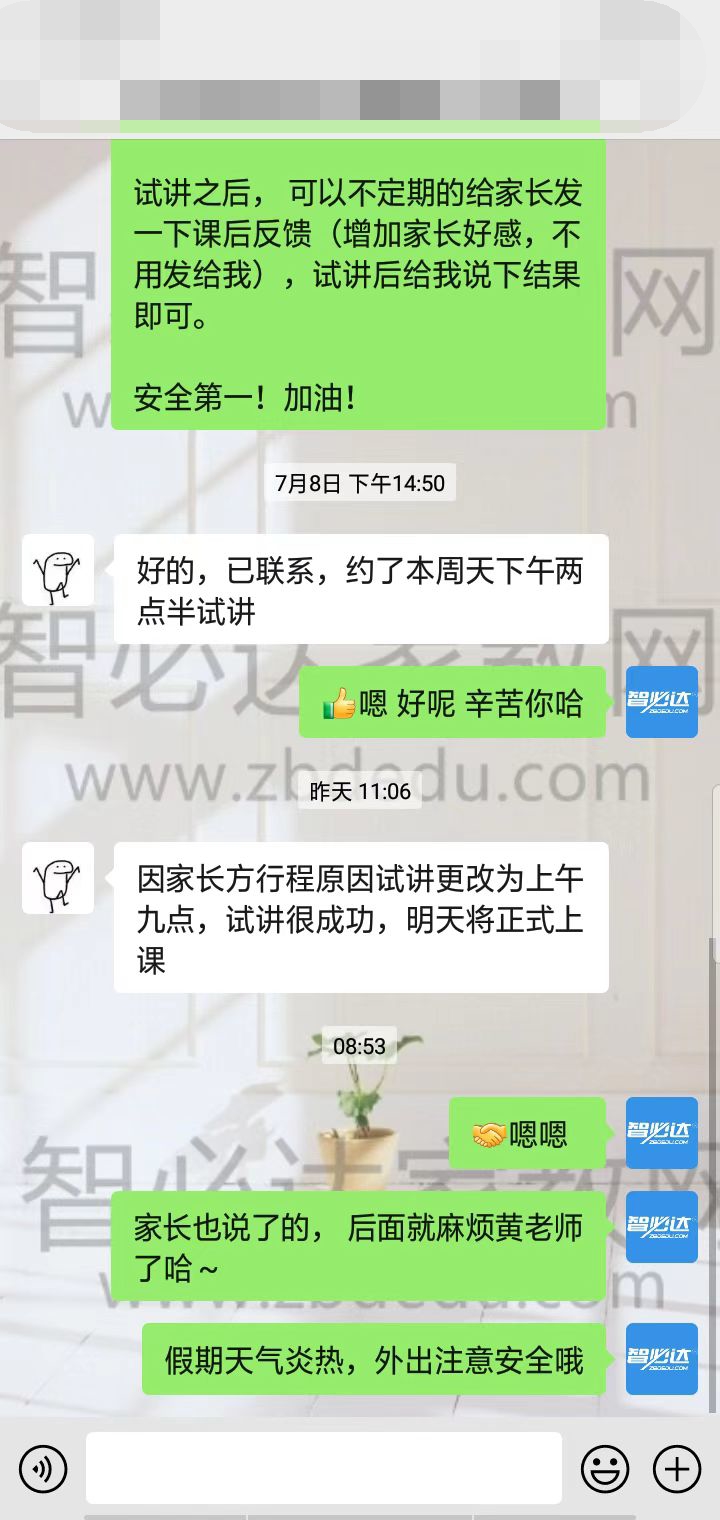Tap contact avatar beside 因家长方行程原因 message
Screen dimensions: 720x1520
[58, 878]
